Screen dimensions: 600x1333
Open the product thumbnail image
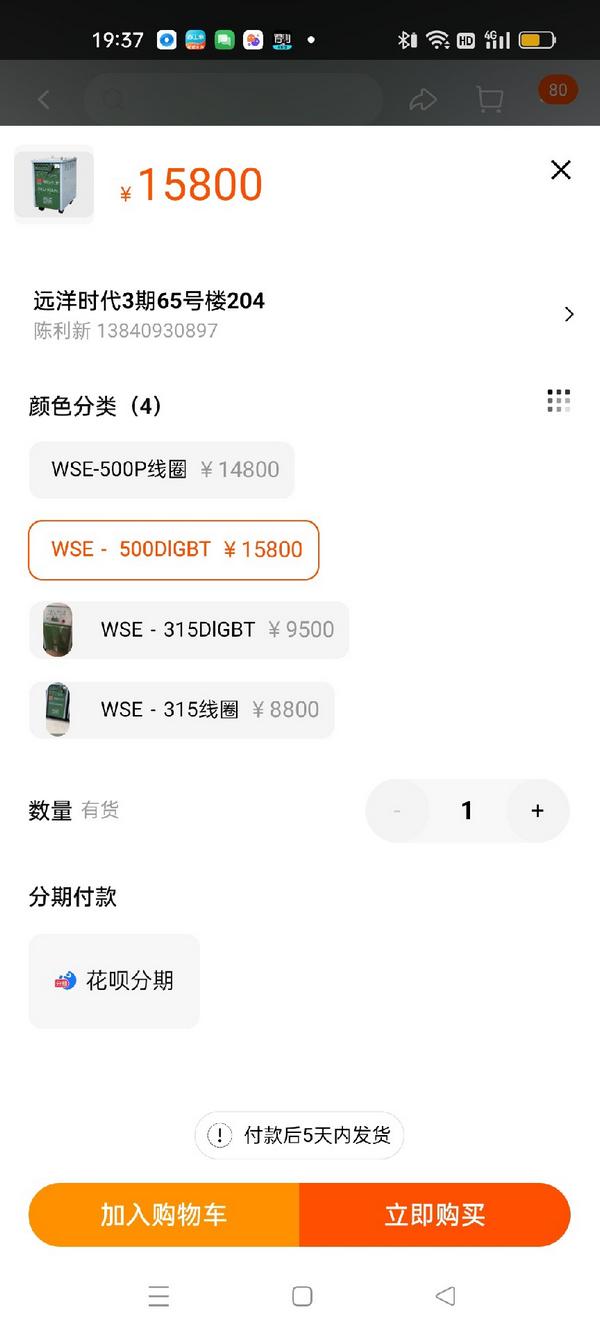pos(54,184)
